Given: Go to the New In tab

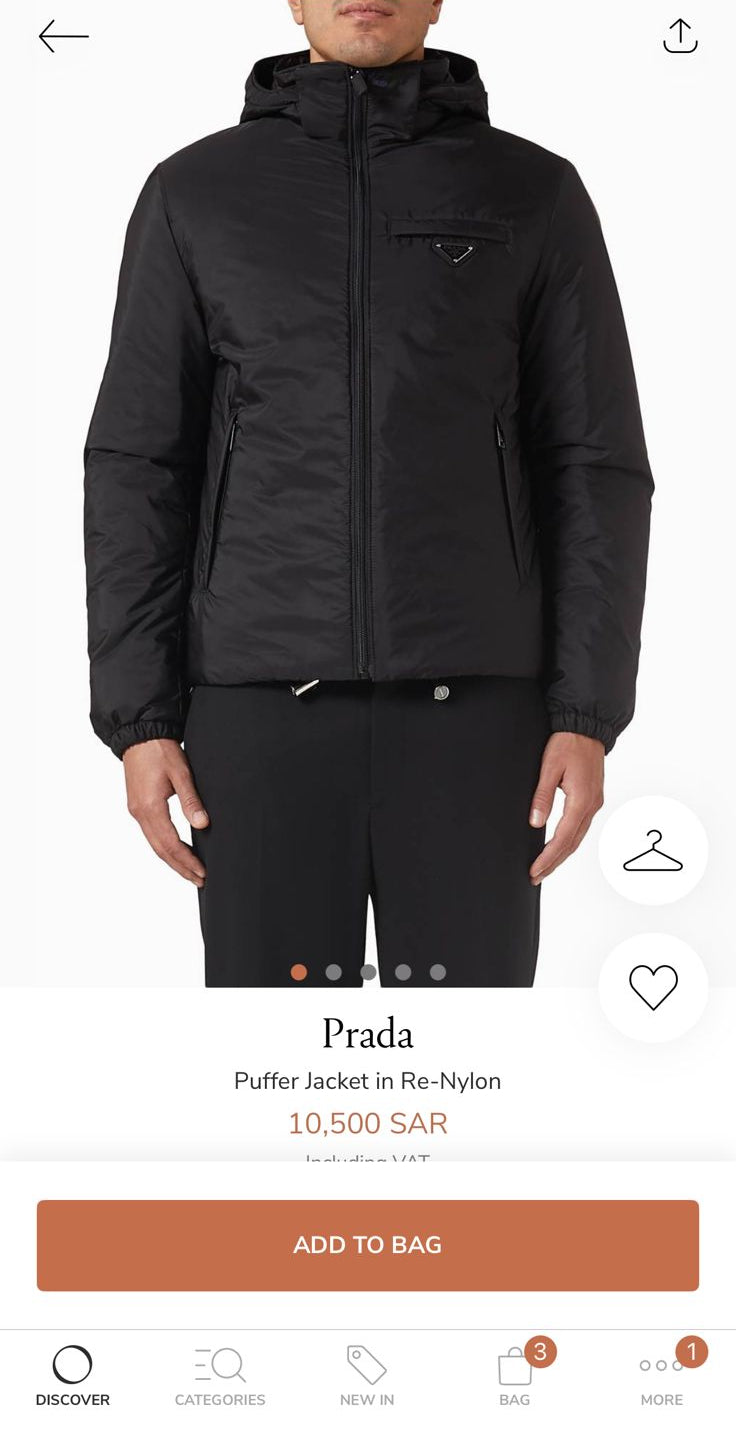Looking at the screenshot, I should point(367,1377).
